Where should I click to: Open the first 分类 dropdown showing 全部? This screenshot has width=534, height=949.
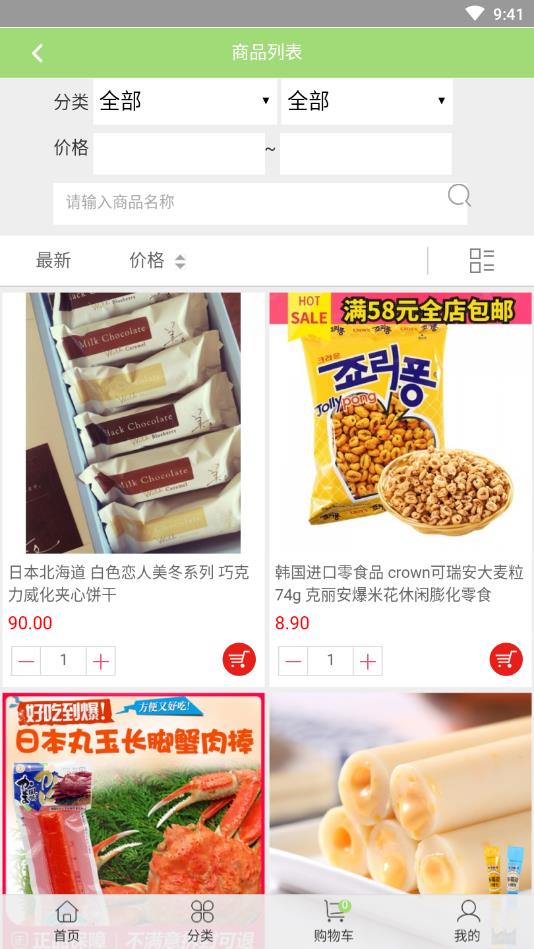click(185, 101)
